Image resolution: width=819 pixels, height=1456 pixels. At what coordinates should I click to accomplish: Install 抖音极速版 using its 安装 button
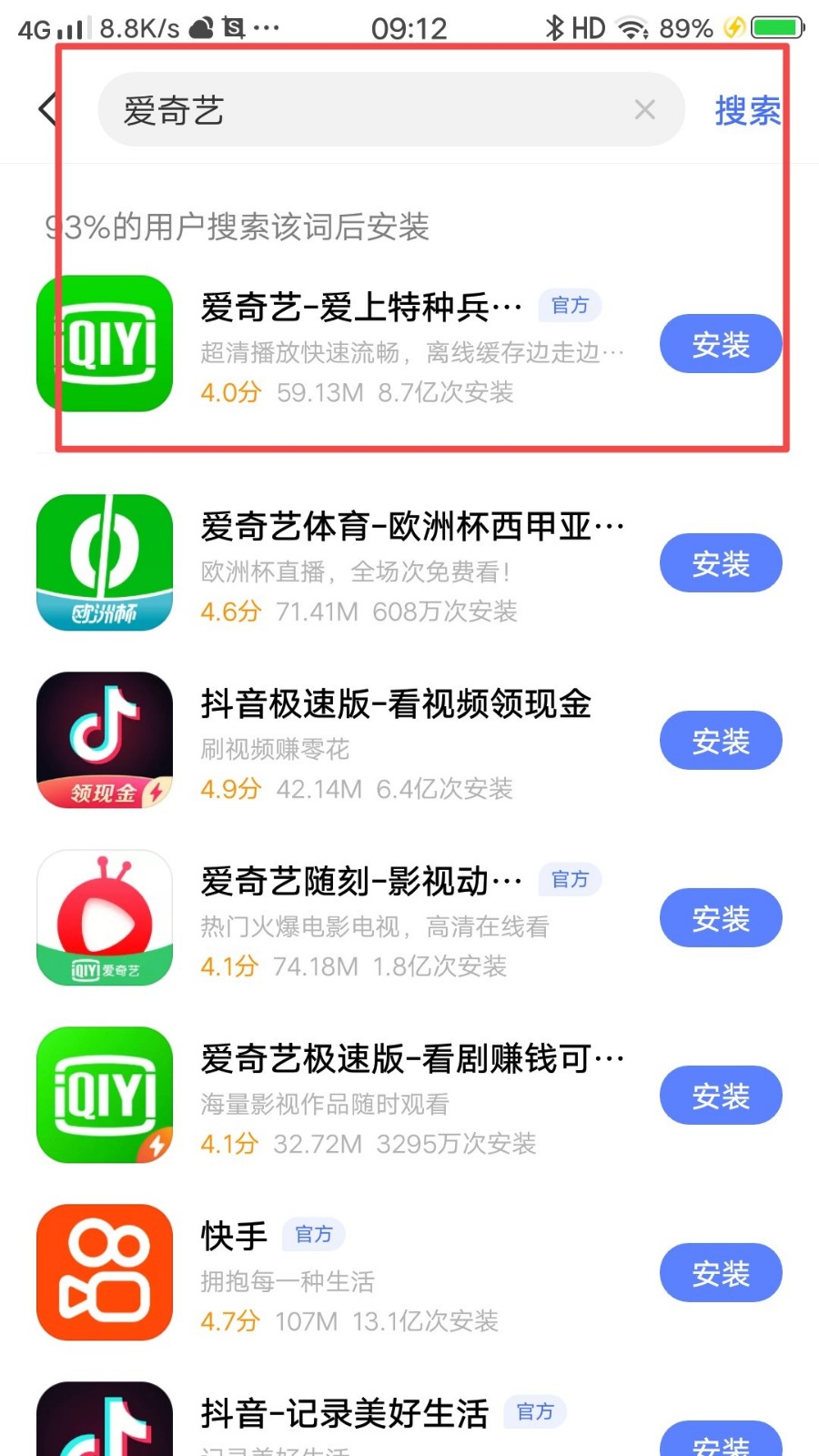tap(720, 740)
